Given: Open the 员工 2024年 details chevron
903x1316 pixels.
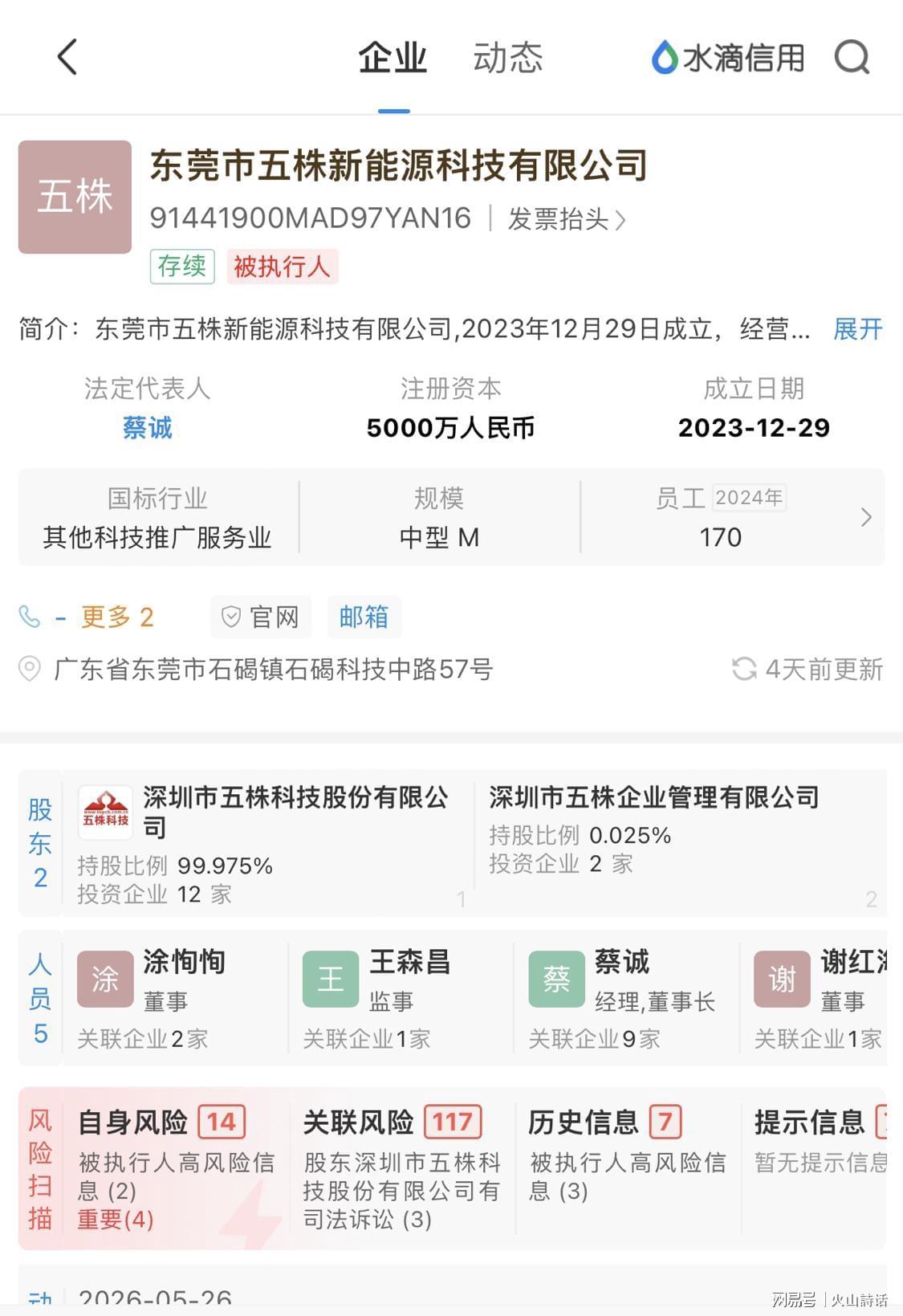Looking at the screenshot, I should pyautogui.click(x=866, y=517).
